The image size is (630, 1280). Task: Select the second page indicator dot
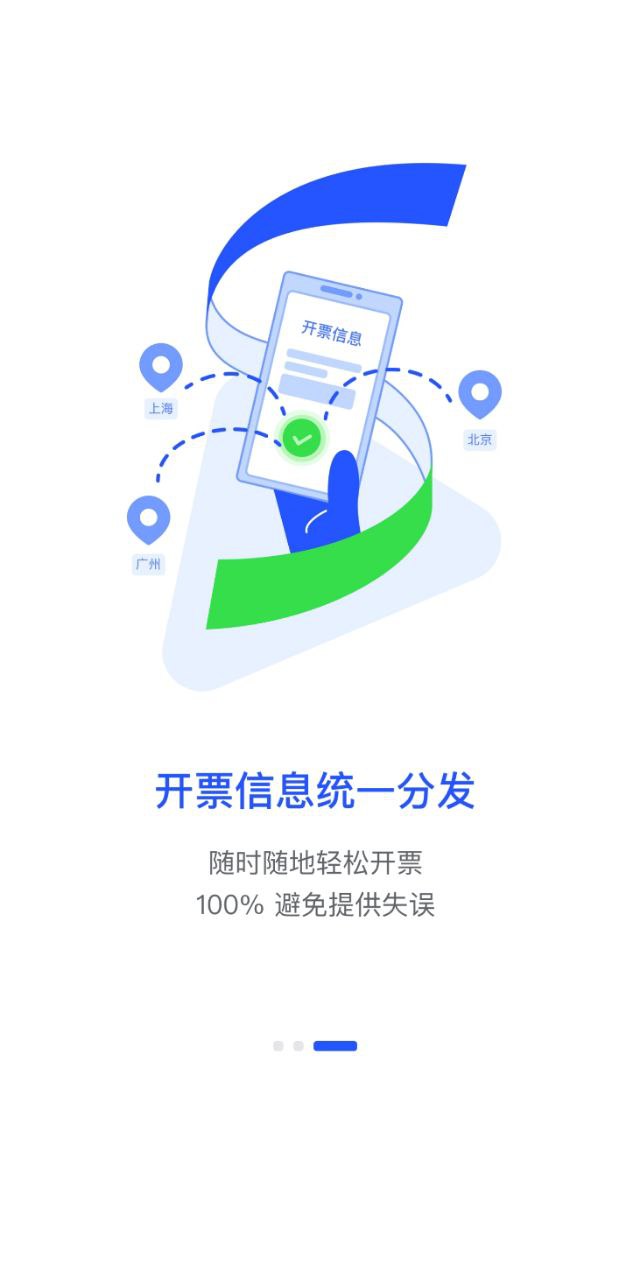(298, 1046)
